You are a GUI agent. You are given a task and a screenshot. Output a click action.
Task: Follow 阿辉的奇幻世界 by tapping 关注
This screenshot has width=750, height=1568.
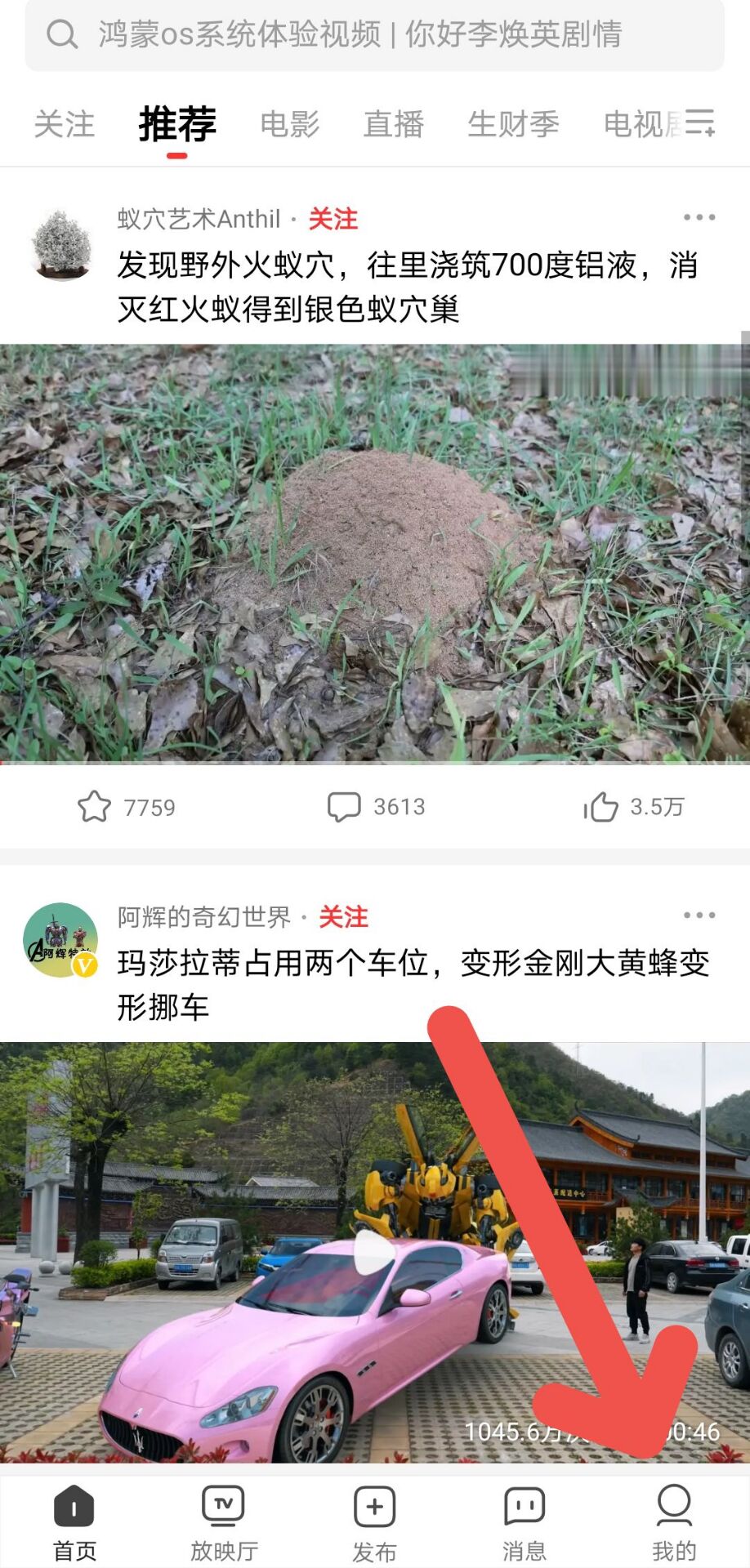pos(341,917)
